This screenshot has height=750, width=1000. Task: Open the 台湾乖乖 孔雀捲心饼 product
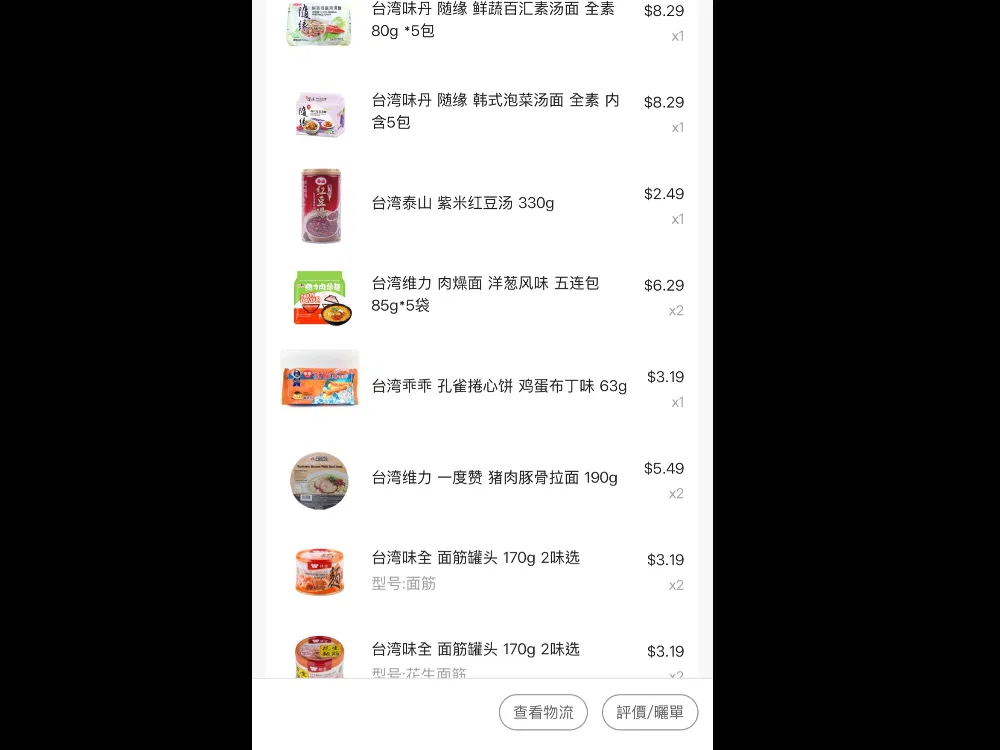(499, 386)
